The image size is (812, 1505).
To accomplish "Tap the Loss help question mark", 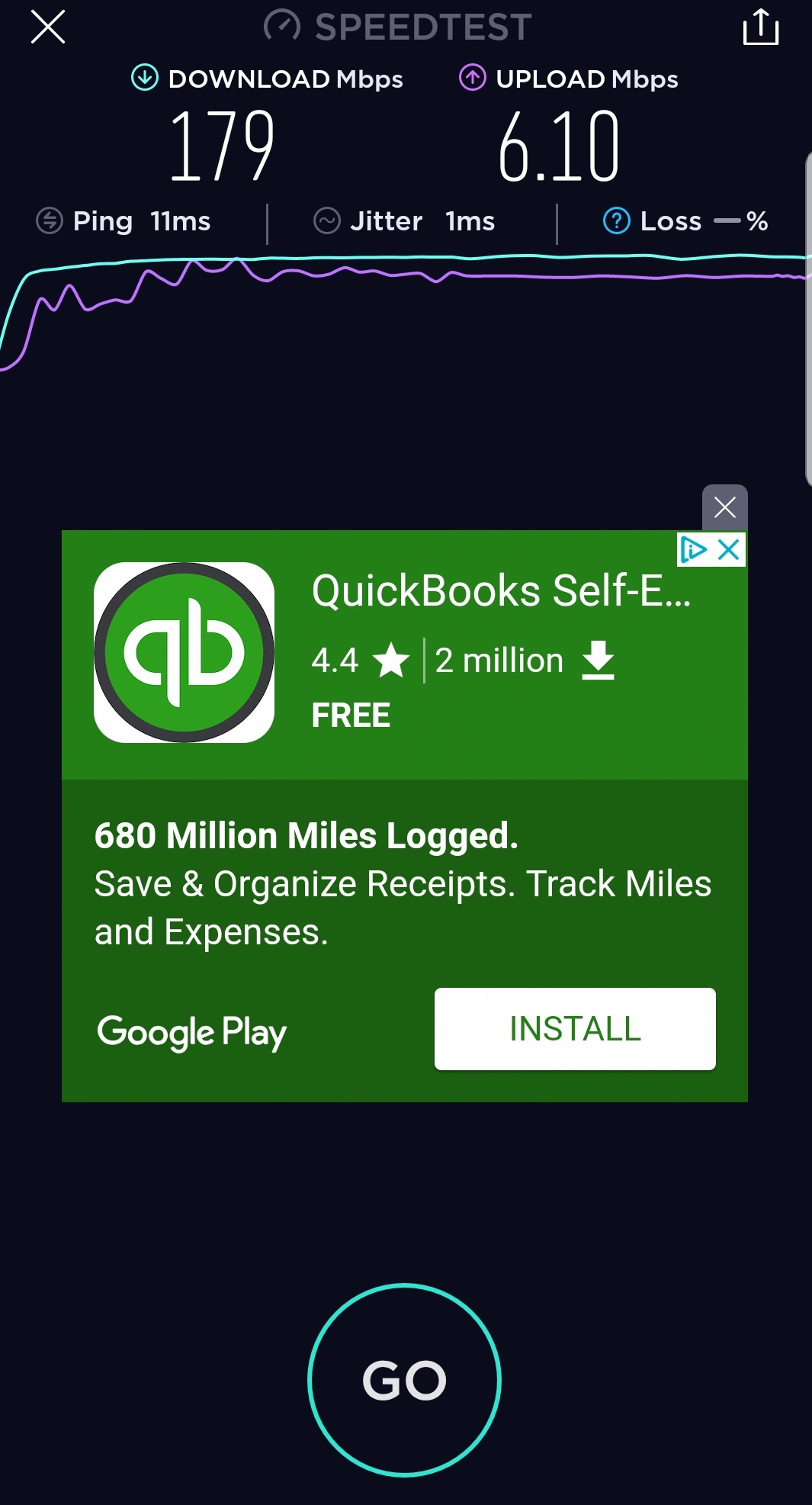I will tap(616, 221).
